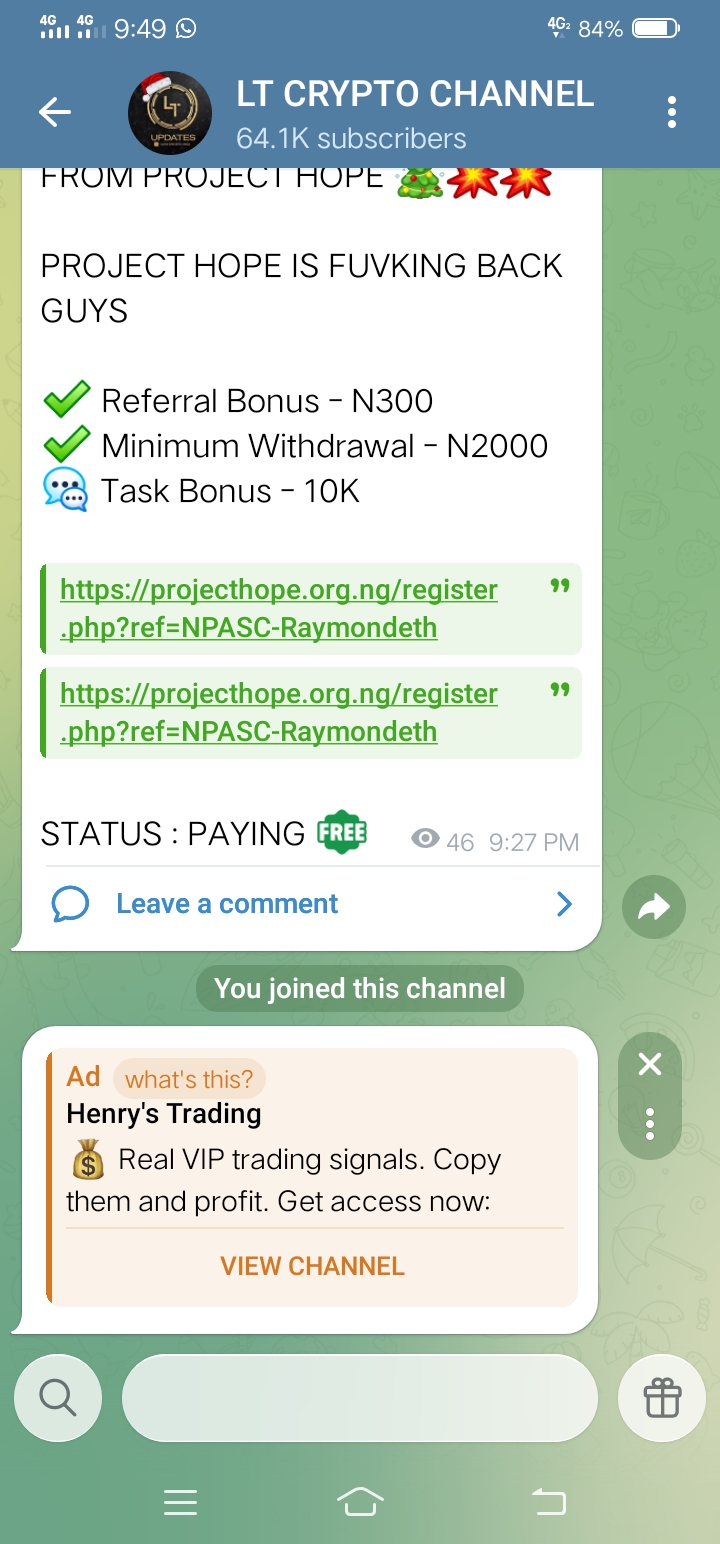Viewport: 720px width, 1544px height.
Task: Tap the system back button
Action: [x=548, y=1501]
